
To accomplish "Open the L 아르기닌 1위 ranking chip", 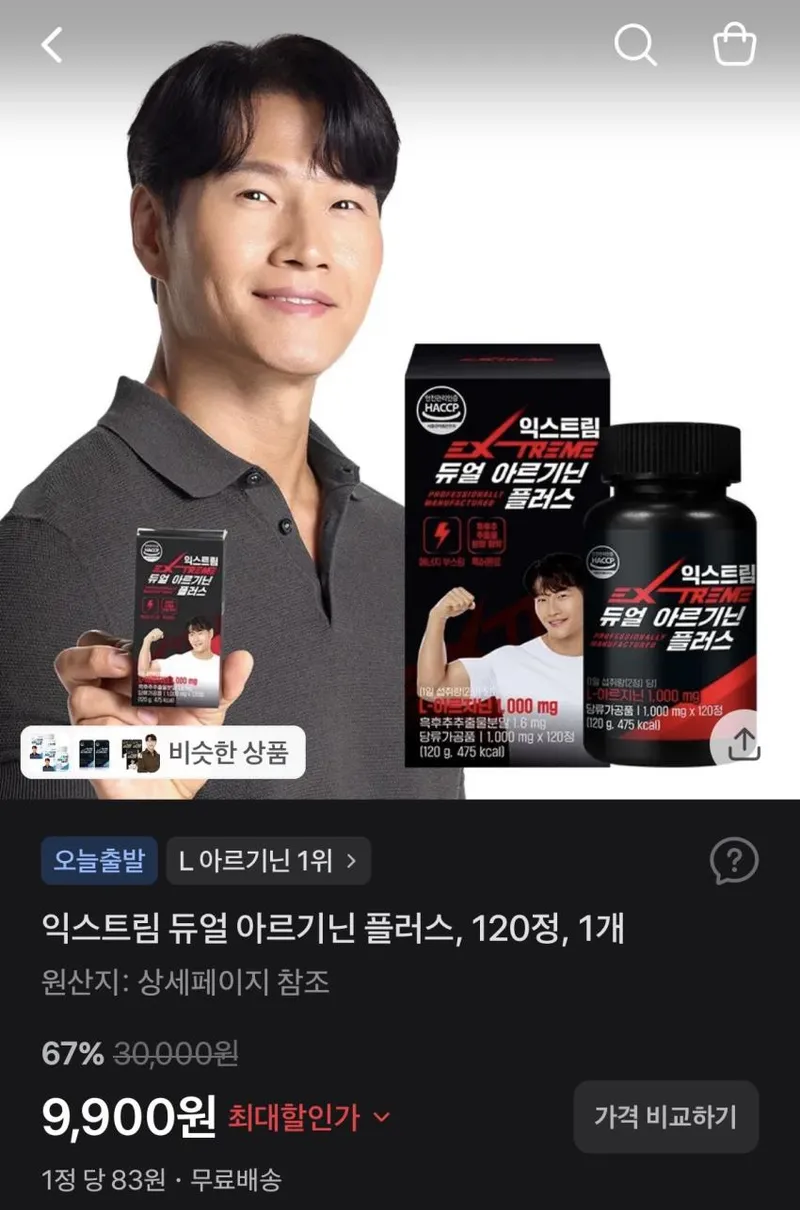I will [x=268, y=861].
